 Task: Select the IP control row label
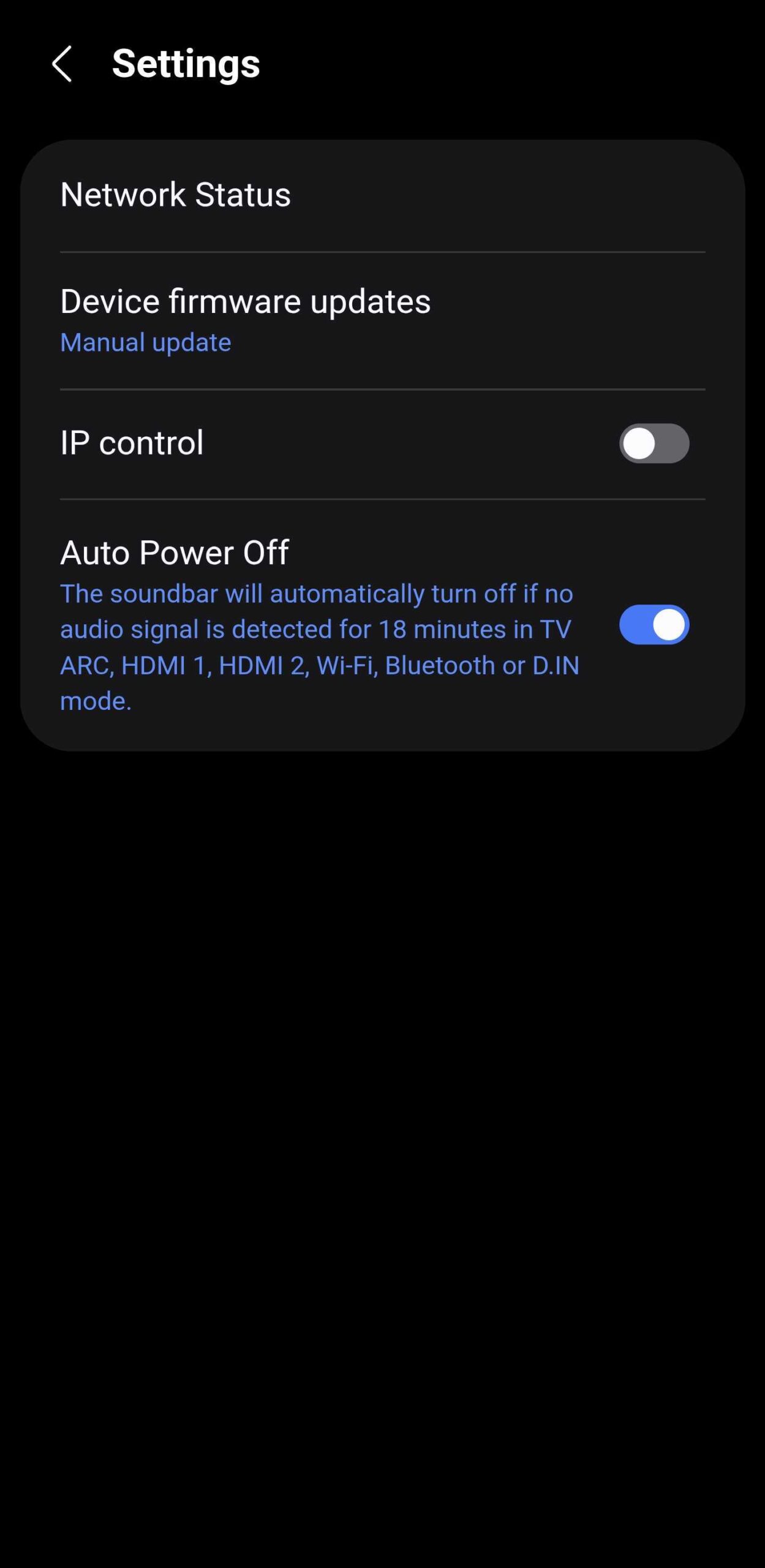click(x=132, y=443)
